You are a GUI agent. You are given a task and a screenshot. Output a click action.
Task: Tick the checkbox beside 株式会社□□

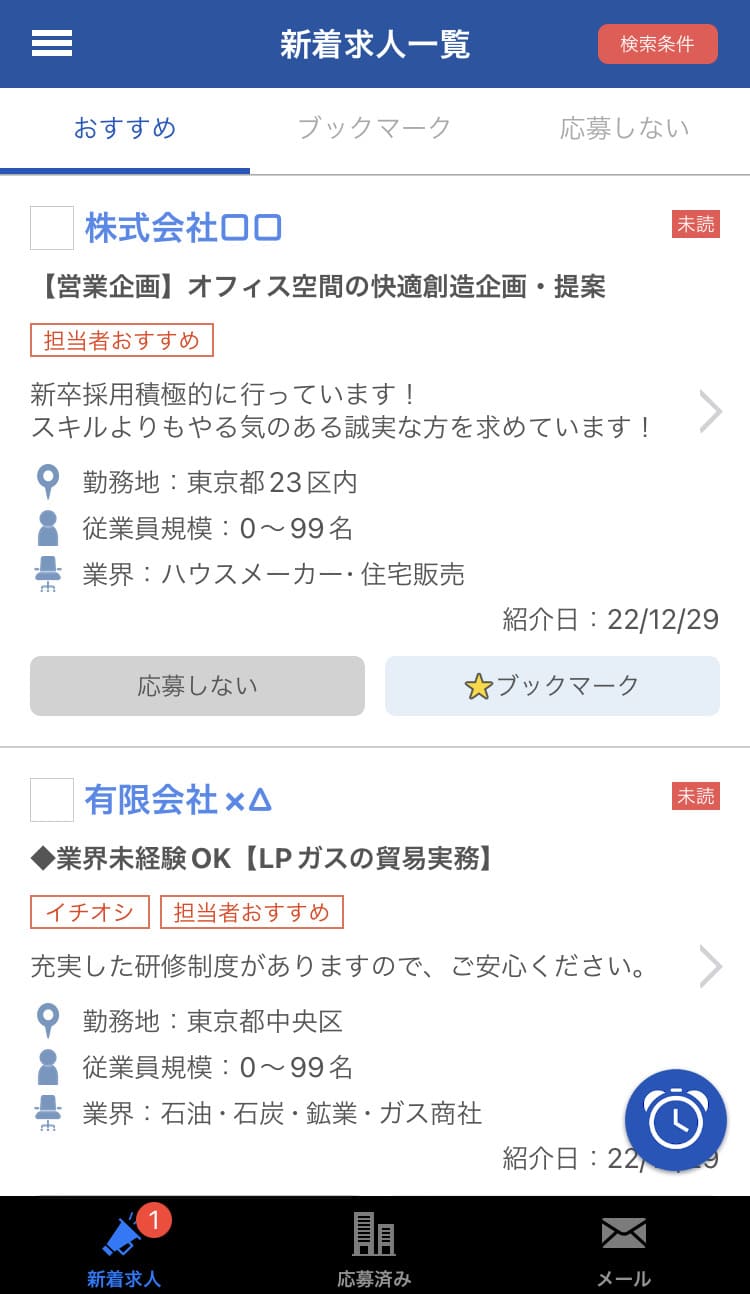pyautogui.click(x=52, y=228)
